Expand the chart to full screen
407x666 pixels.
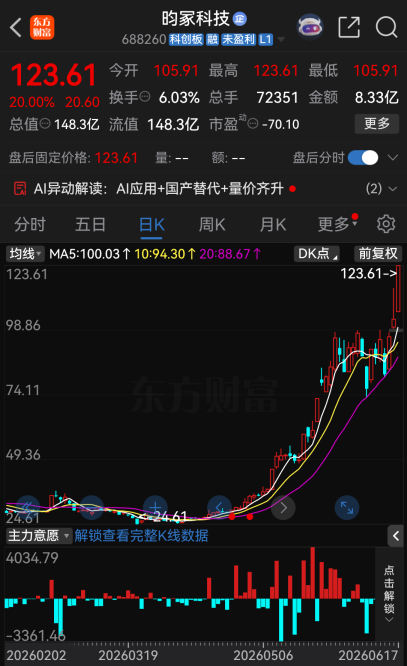coord(347,508)
